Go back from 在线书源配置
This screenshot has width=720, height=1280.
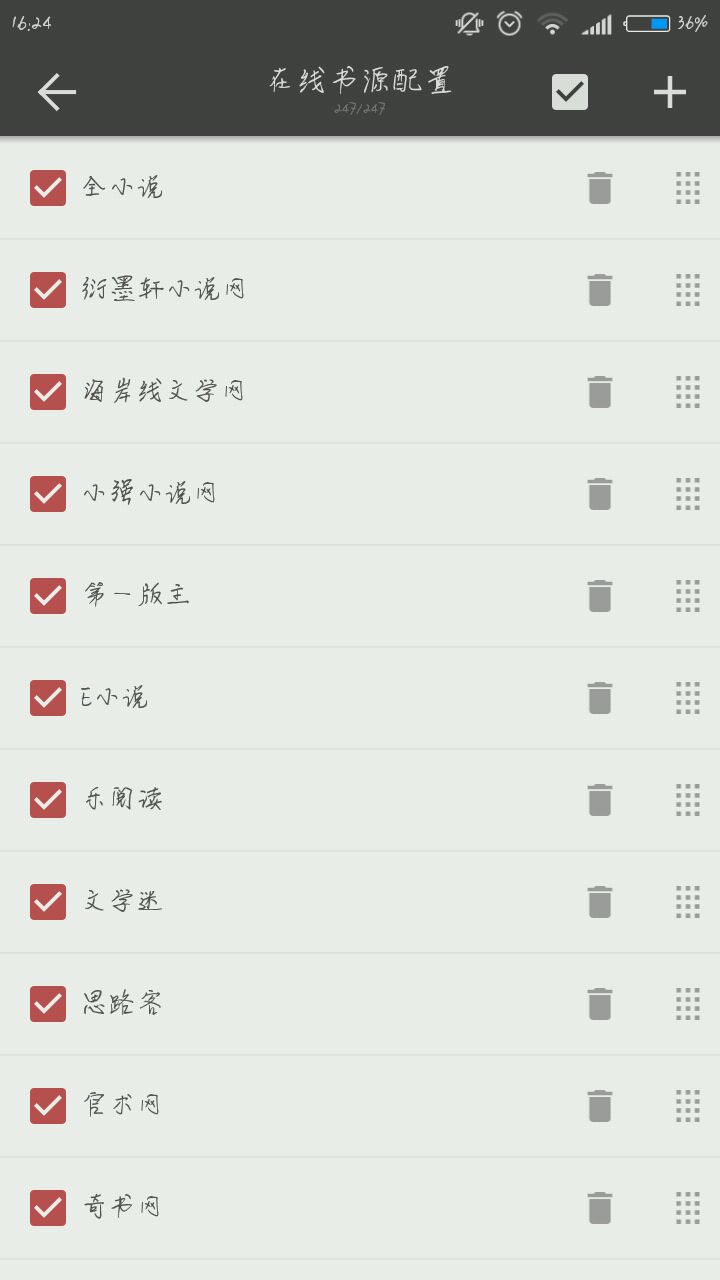pyautogui.click(x=57, y=92)
